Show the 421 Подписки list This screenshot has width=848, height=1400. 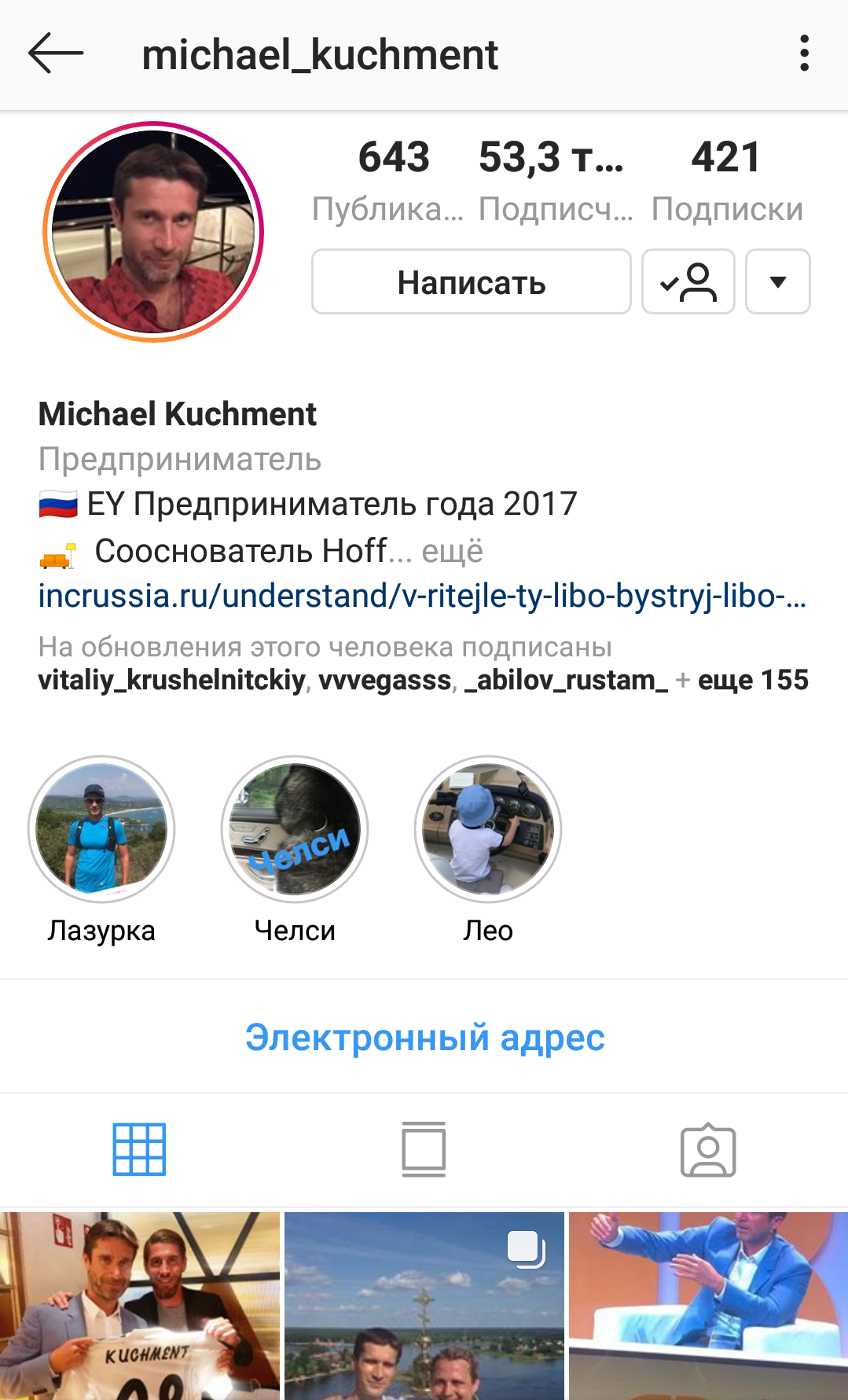pyautogui.click(x=727, y=180)
